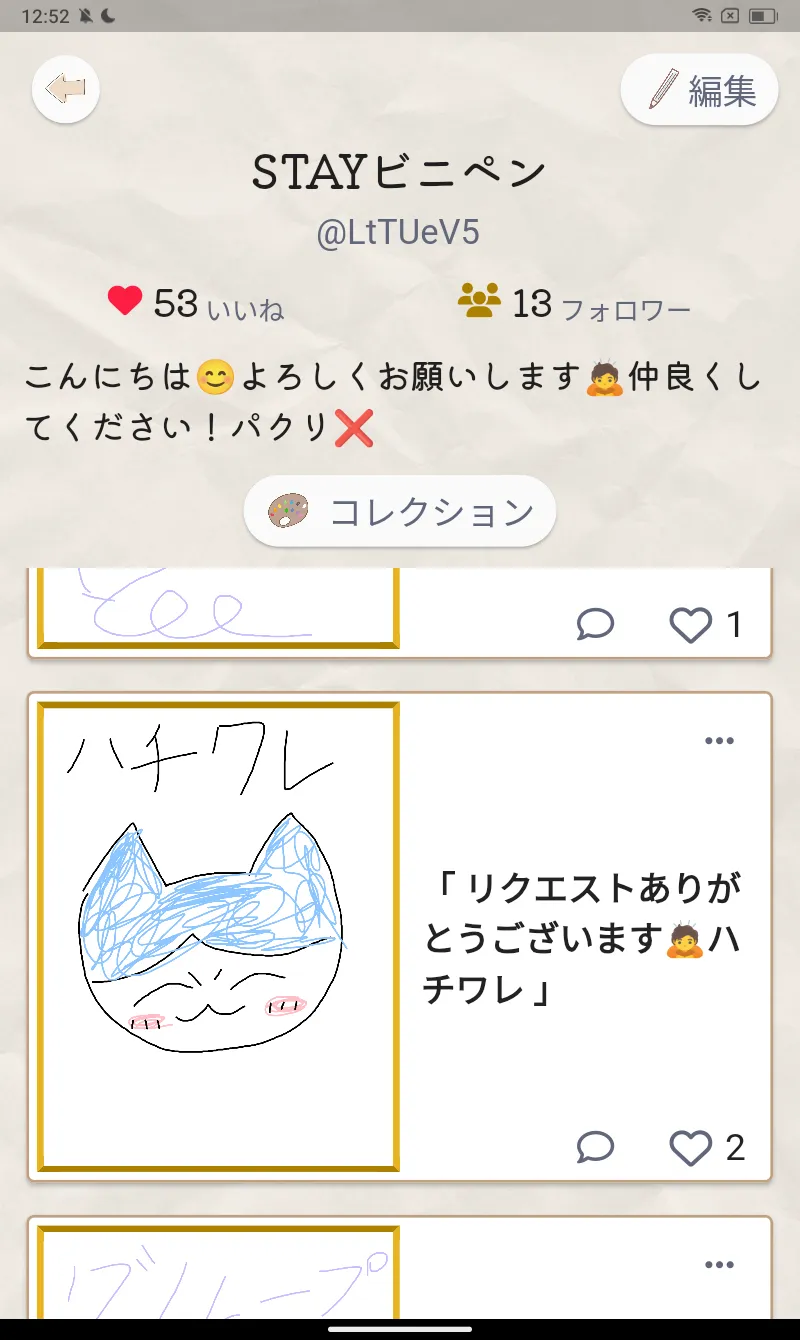Open comments on the post with 1 like
Viewport: 800px width, 1340px height.
pos(595,625)
